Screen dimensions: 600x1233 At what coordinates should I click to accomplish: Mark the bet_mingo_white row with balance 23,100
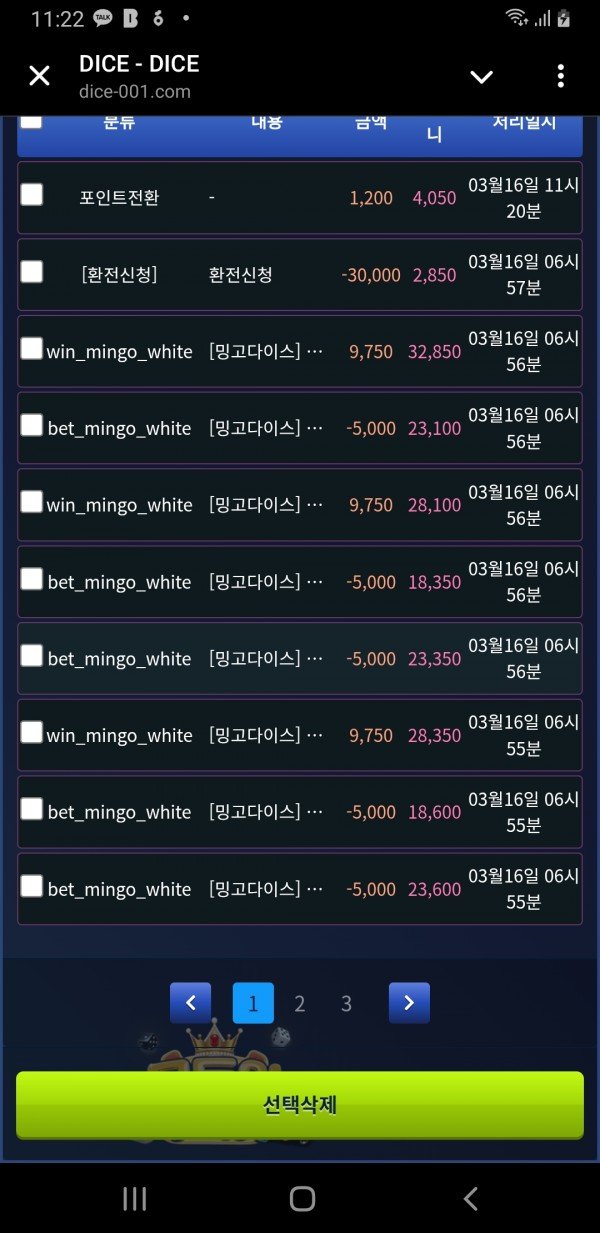(x=32, y=425)
